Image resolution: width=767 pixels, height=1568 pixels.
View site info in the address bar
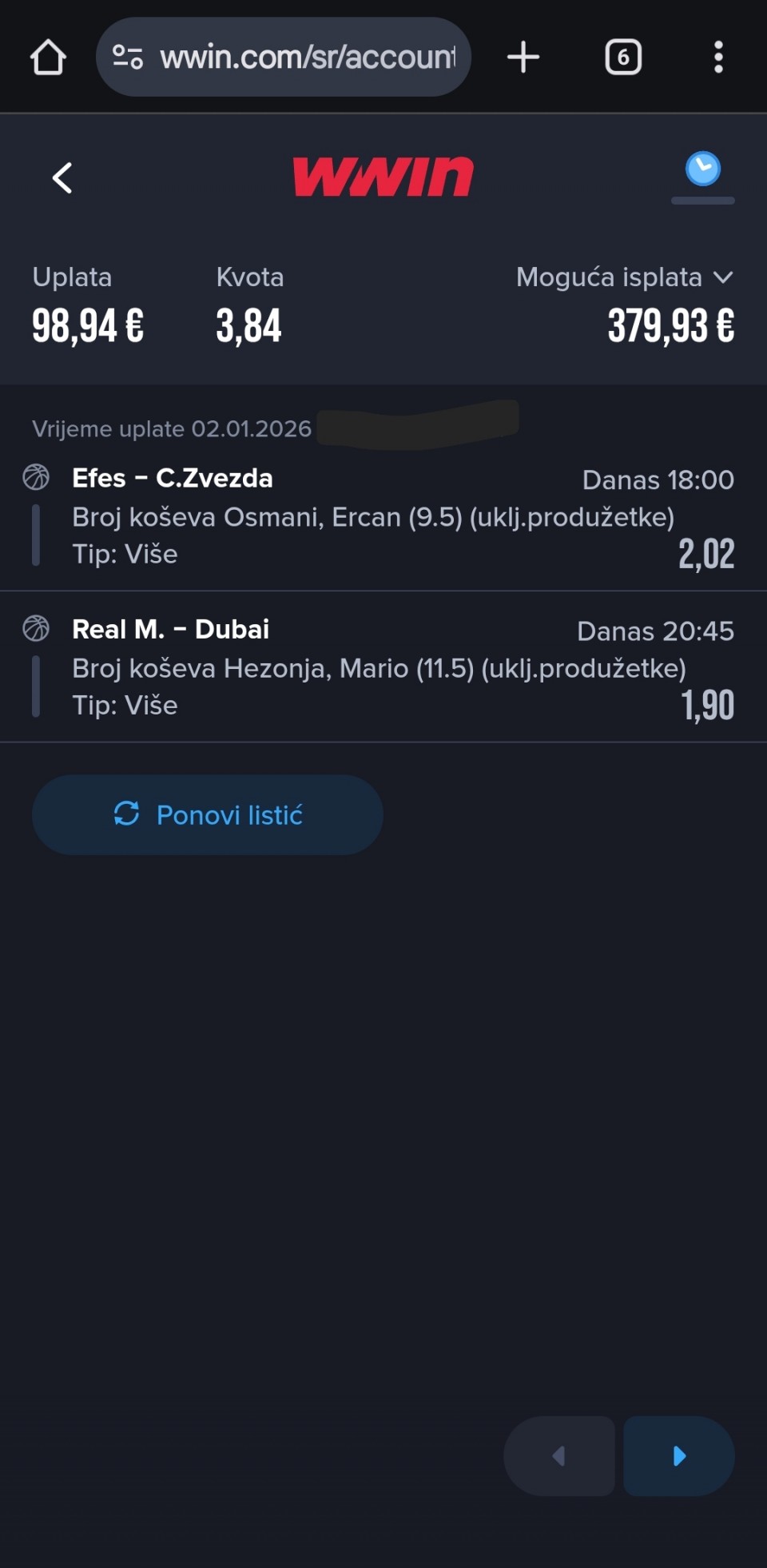[128, 58]
